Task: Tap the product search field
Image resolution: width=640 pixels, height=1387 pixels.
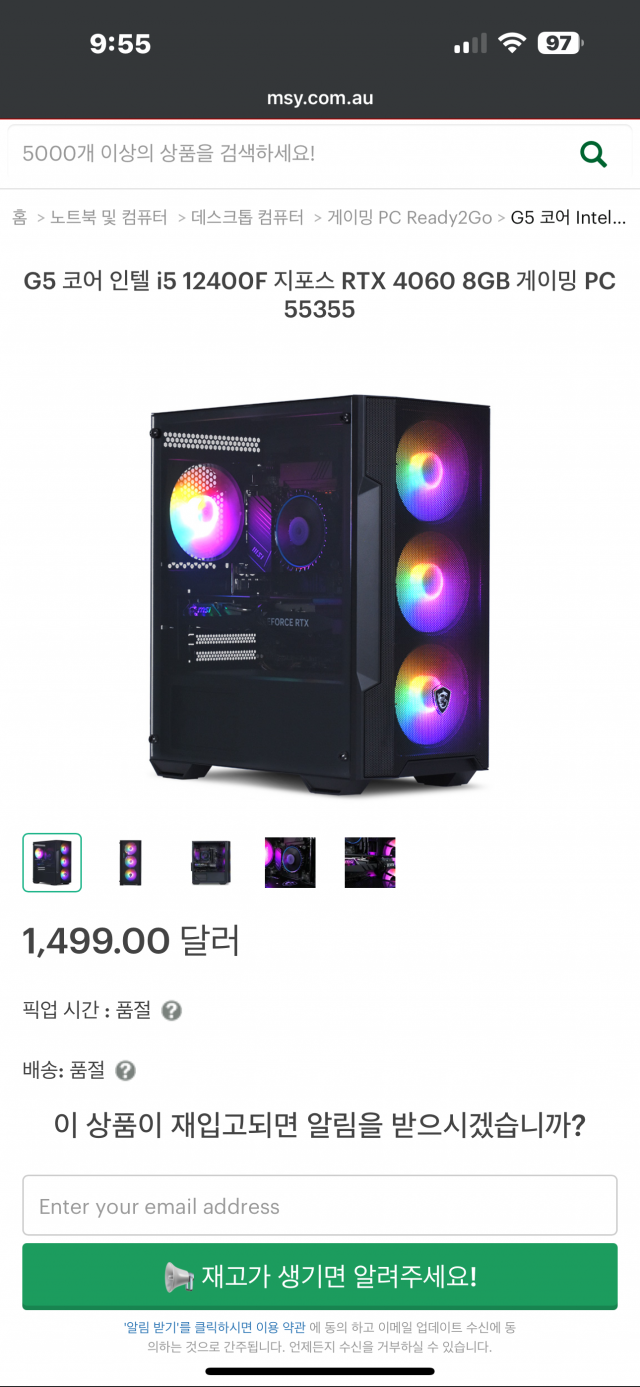Action: [290, 153]
